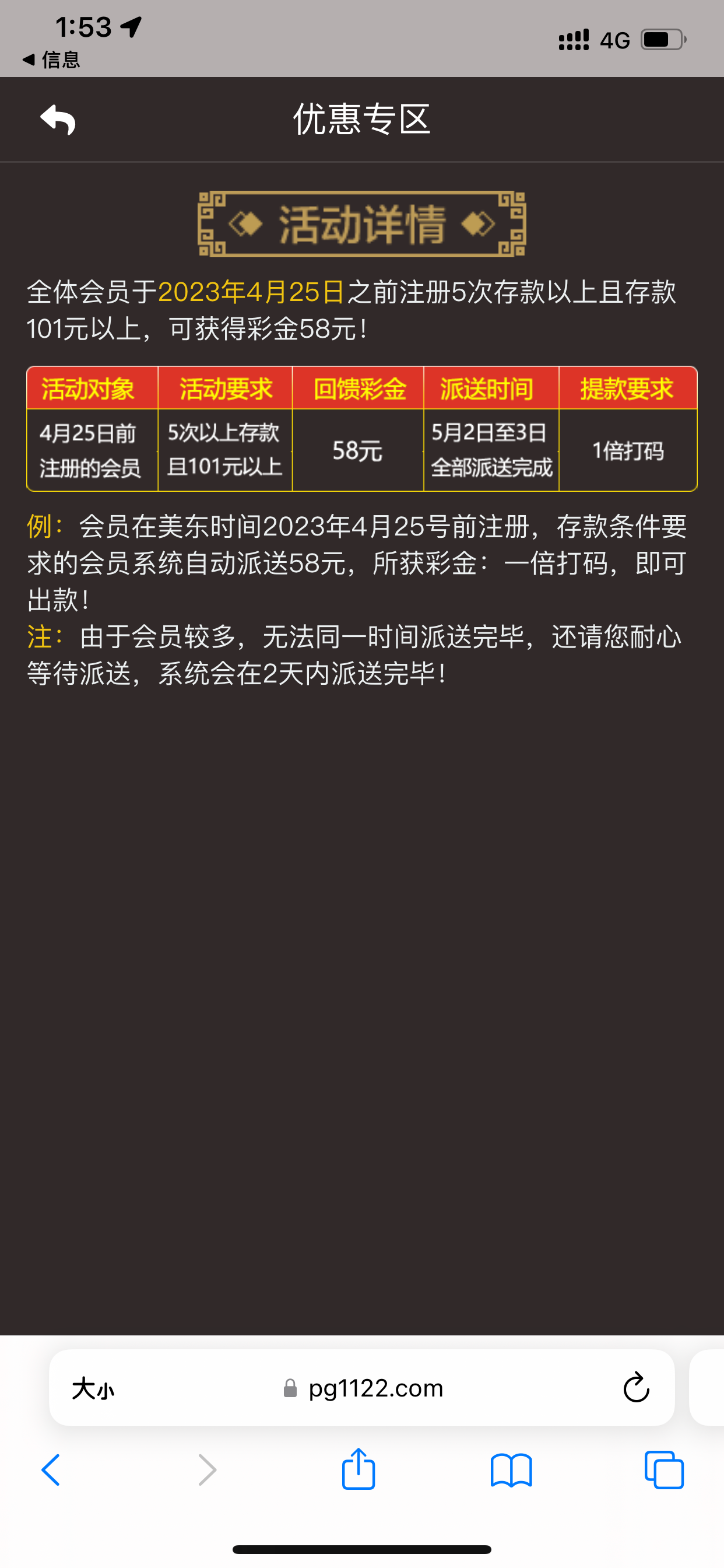Return to 信息 app from status bar
Viewport: 724px width, 1568px height.
coord(51,60)
